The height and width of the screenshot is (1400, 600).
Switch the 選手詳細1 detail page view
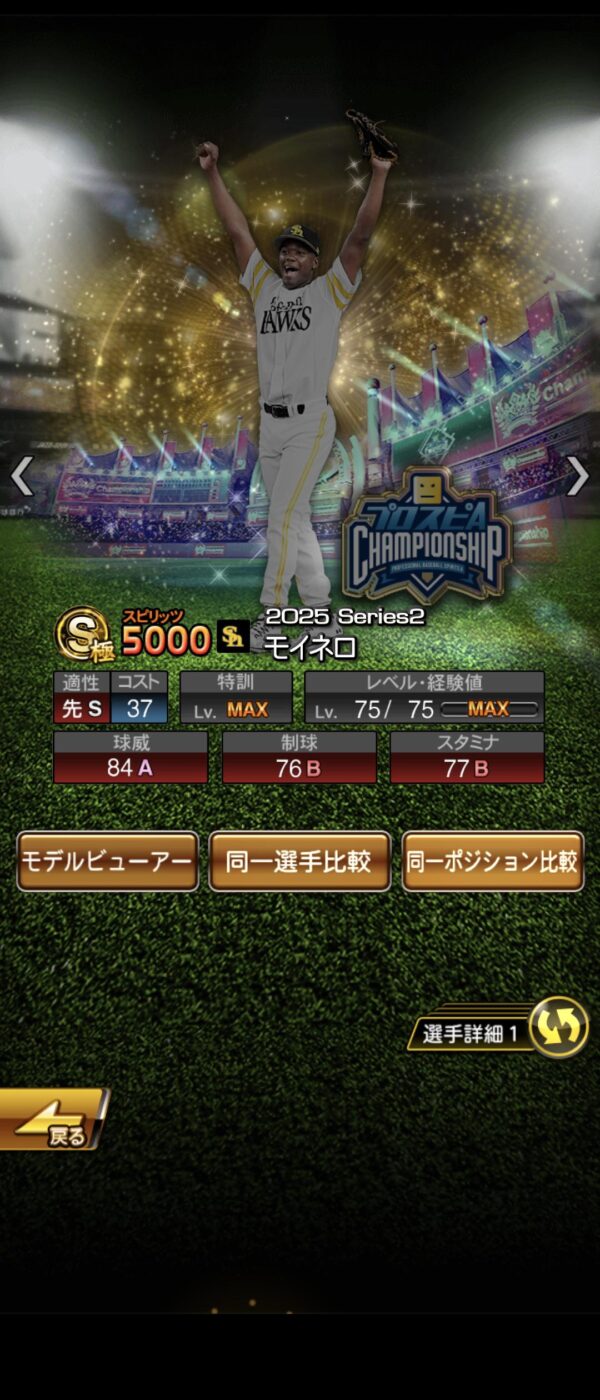click(557, 1028)
